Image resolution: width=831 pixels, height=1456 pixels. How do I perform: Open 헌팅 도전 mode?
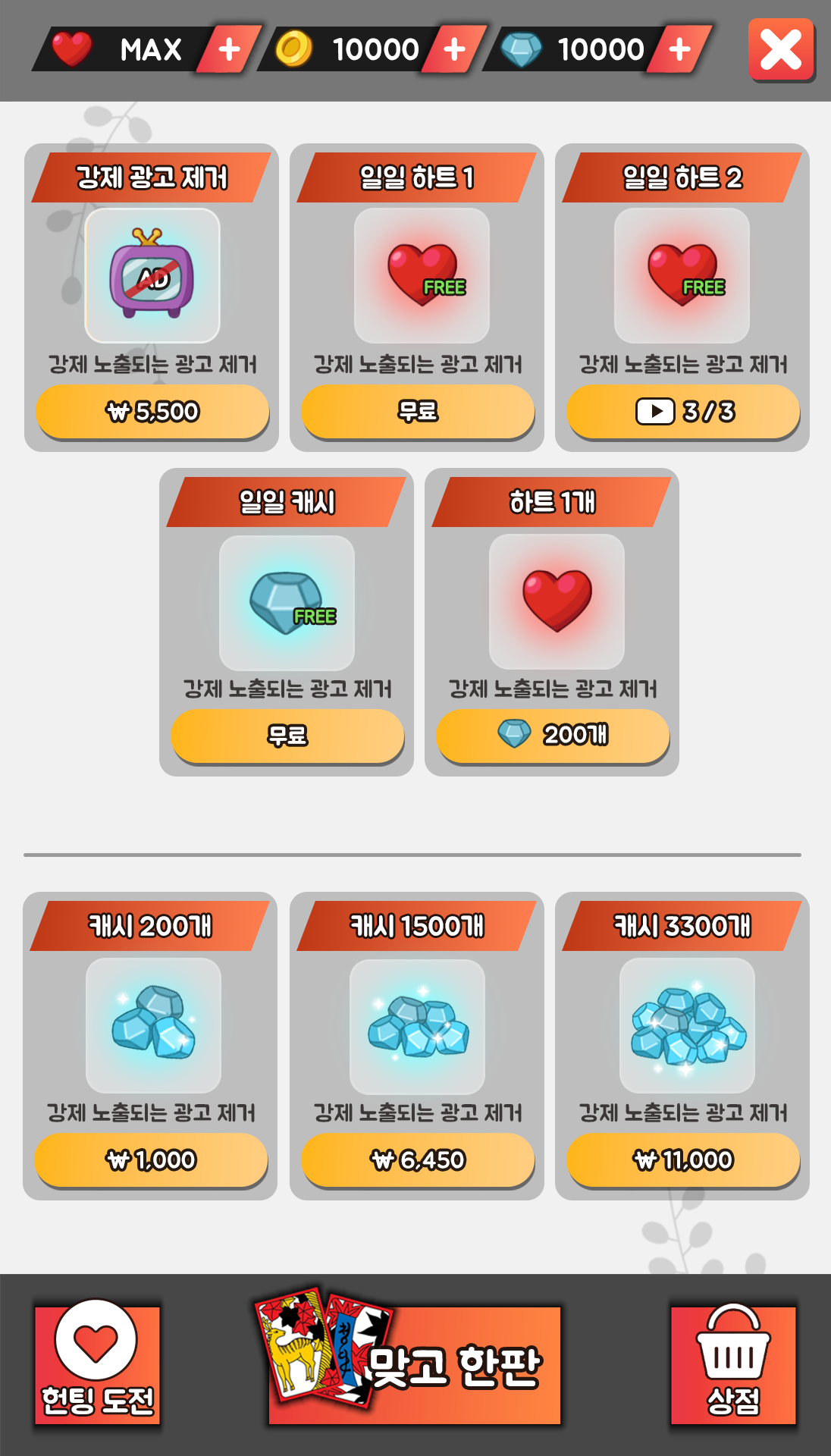[97, 1364]
